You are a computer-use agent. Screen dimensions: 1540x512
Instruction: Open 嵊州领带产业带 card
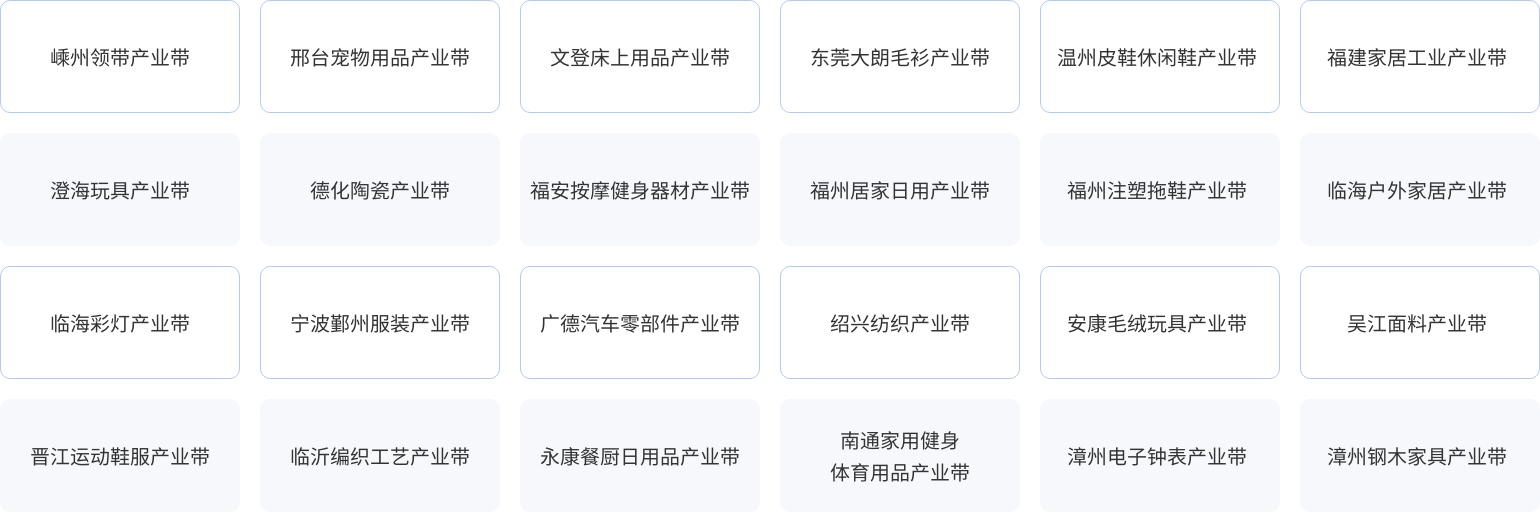pyautogui.click(x=120, y=57)
